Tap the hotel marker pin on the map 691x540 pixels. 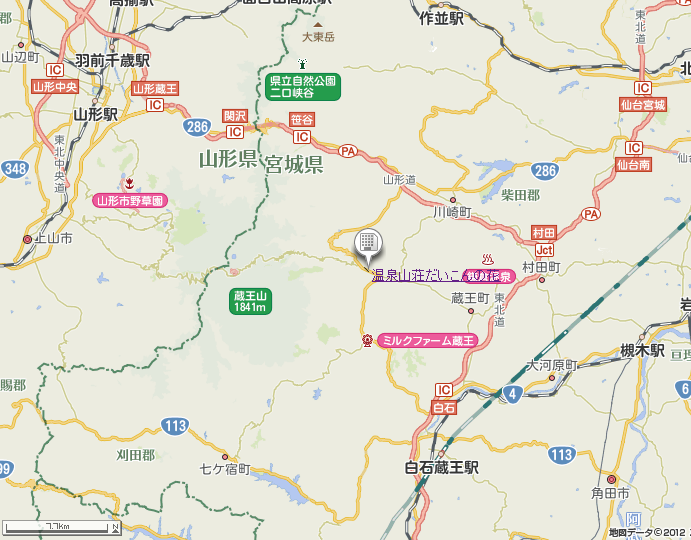point(367,243)
